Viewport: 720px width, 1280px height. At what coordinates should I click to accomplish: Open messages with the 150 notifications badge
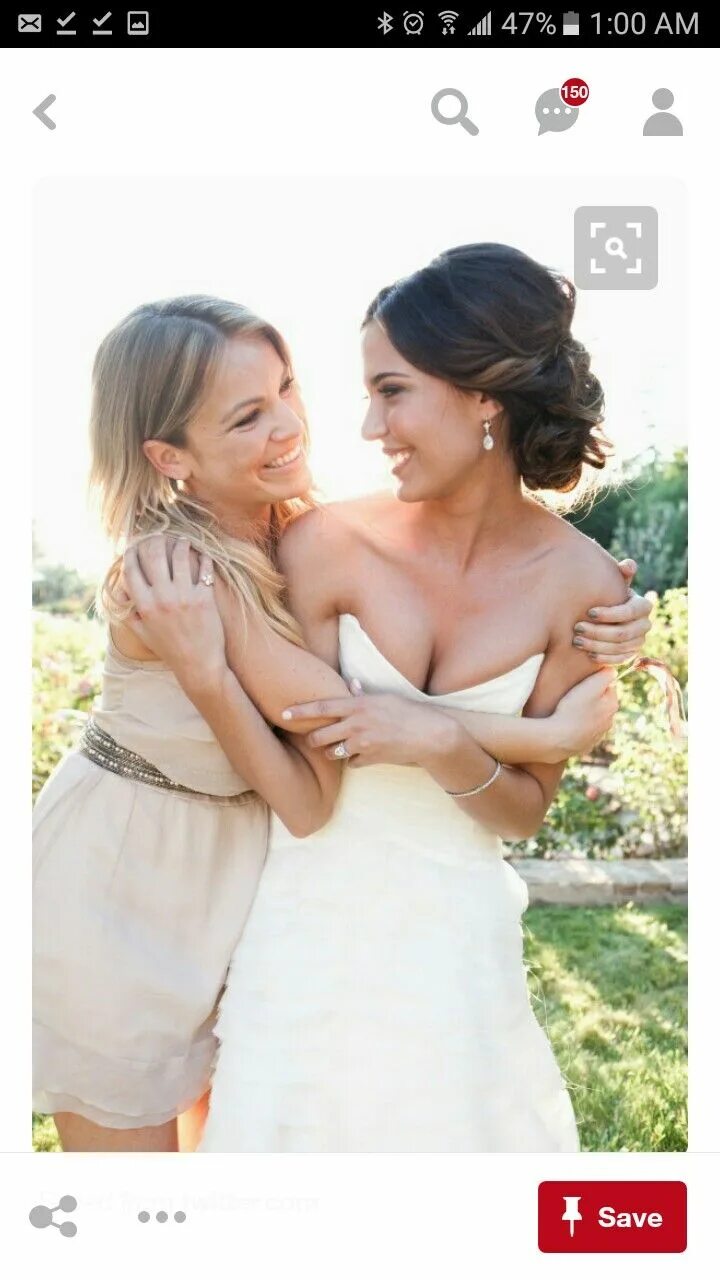pos(558,110)
